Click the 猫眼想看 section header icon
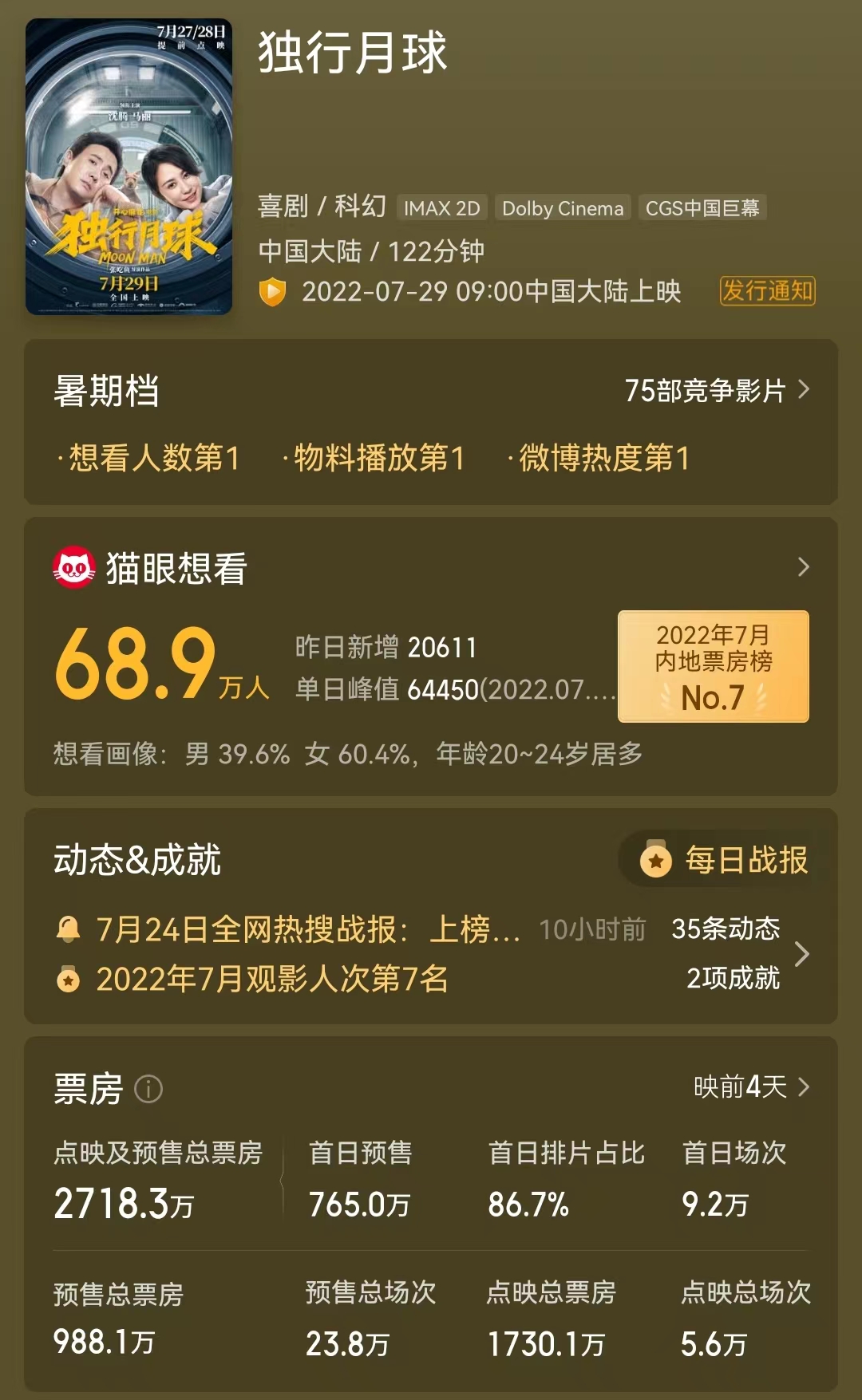 point(73,566)
